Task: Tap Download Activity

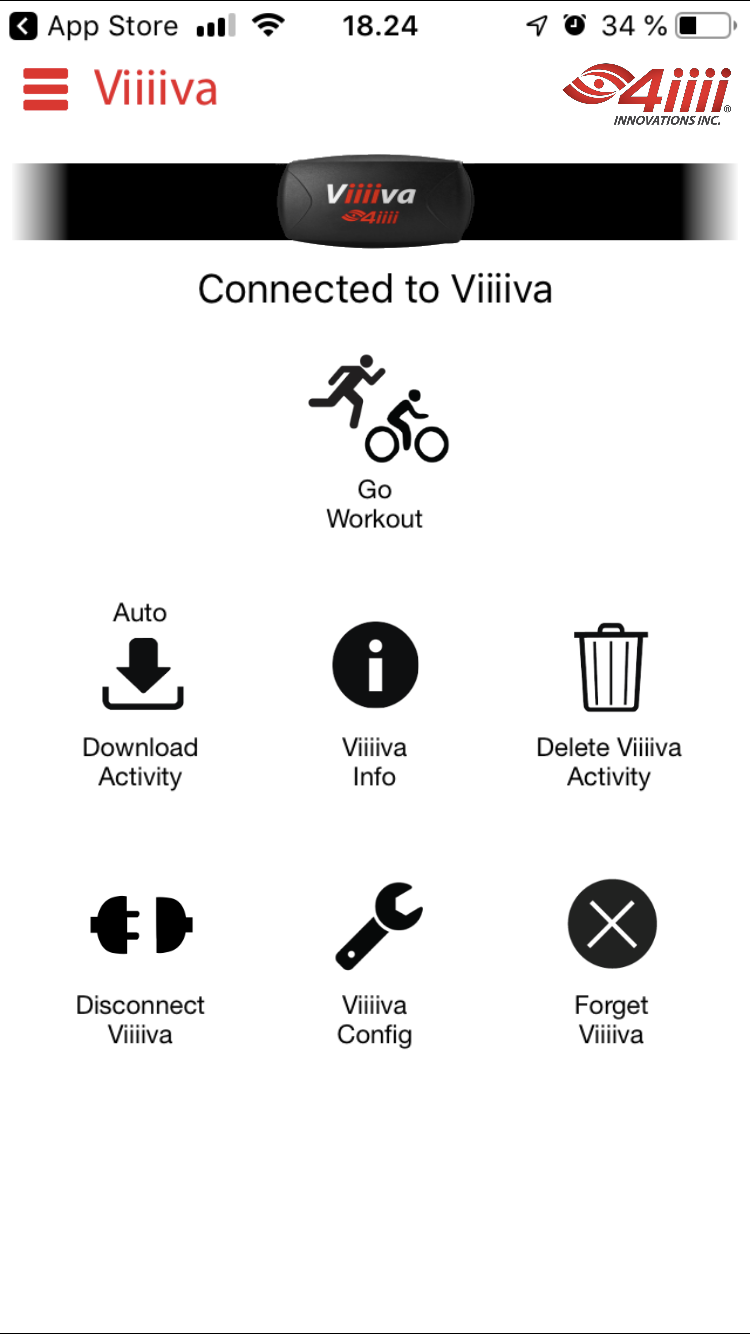Action: click(x=141, y=695)
